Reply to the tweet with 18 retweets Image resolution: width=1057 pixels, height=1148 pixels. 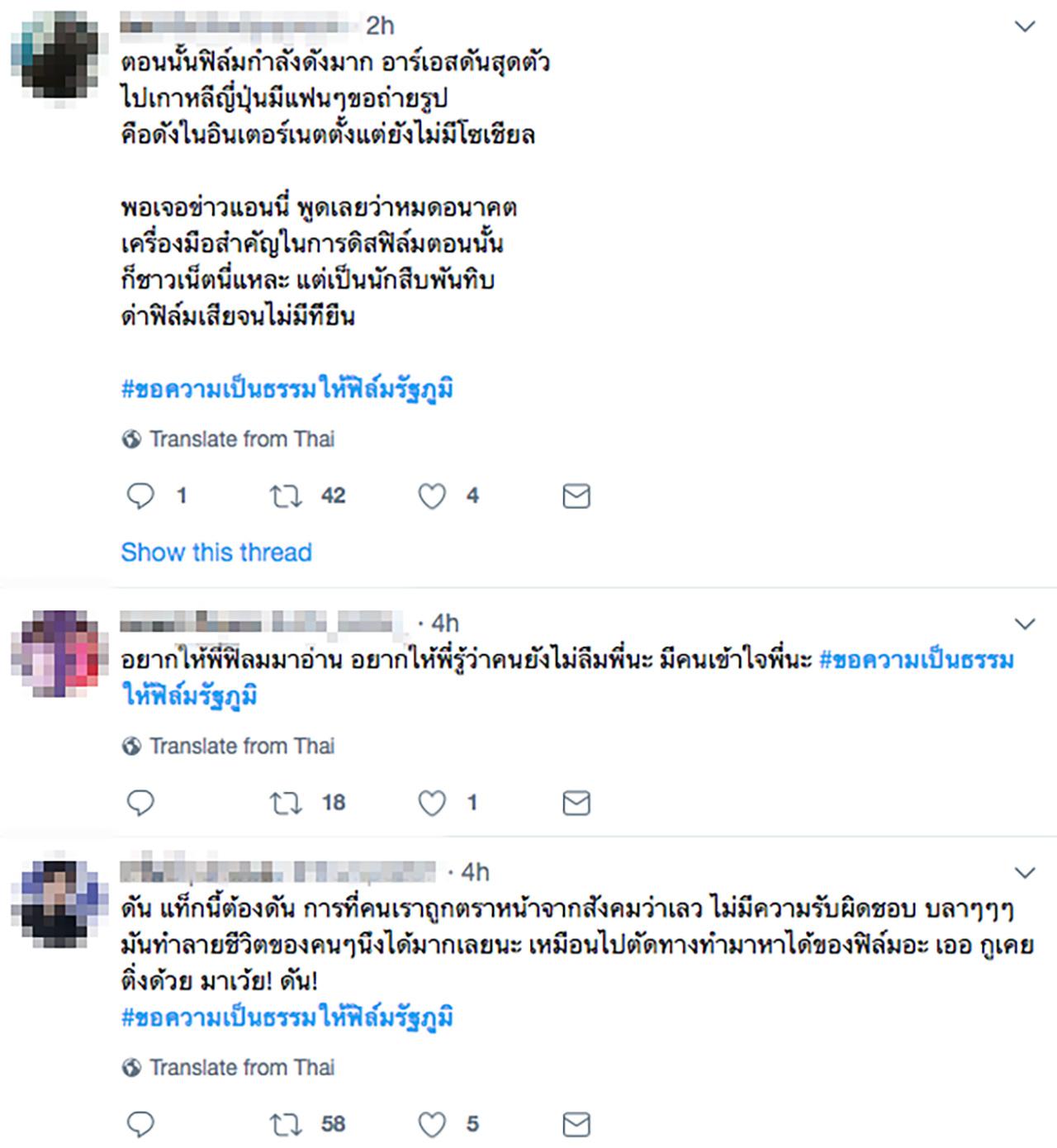(x=140, y=803)
